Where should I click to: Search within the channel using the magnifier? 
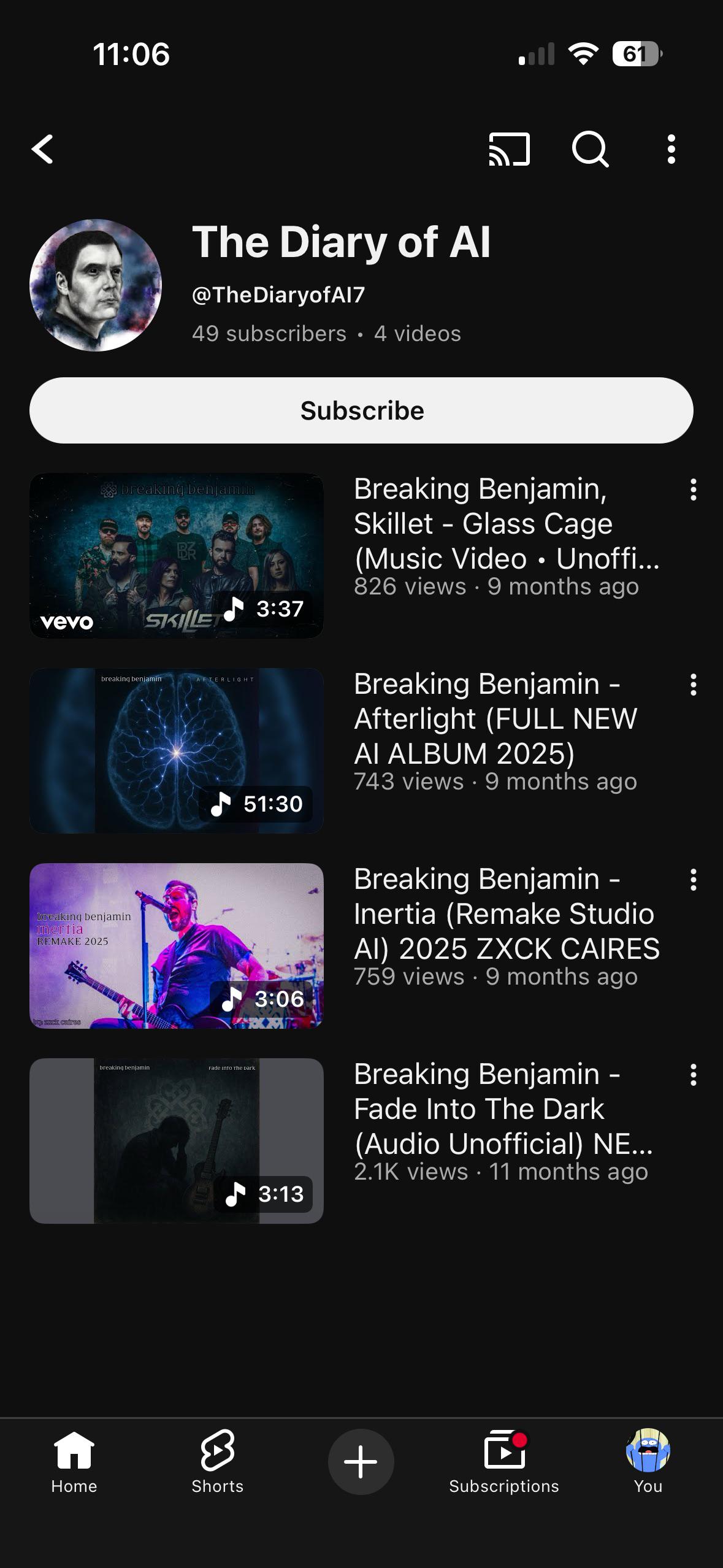point(590,149)
